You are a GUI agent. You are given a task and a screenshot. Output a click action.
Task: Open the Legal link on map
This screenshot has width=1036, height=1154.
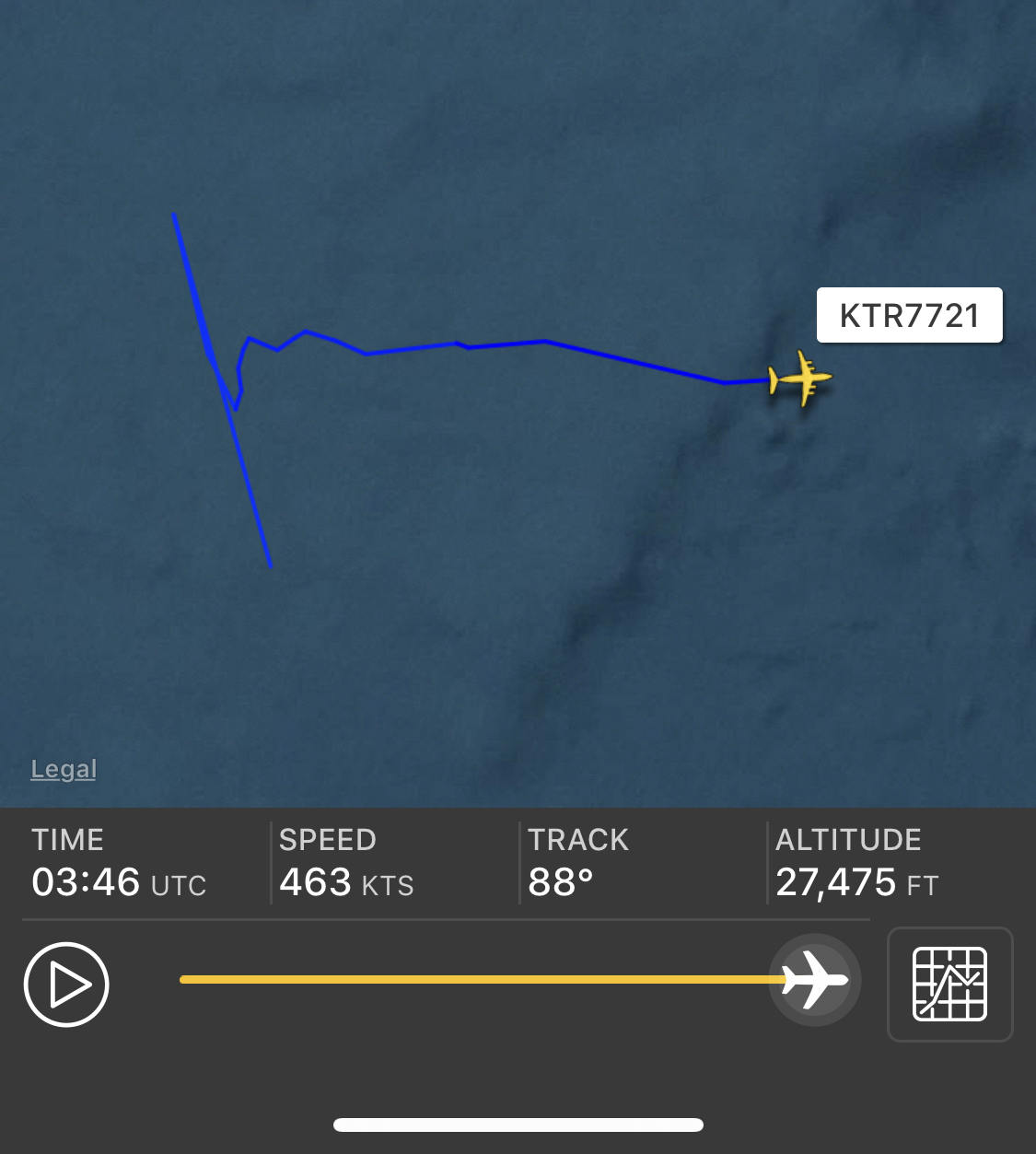tap(64, 769)
